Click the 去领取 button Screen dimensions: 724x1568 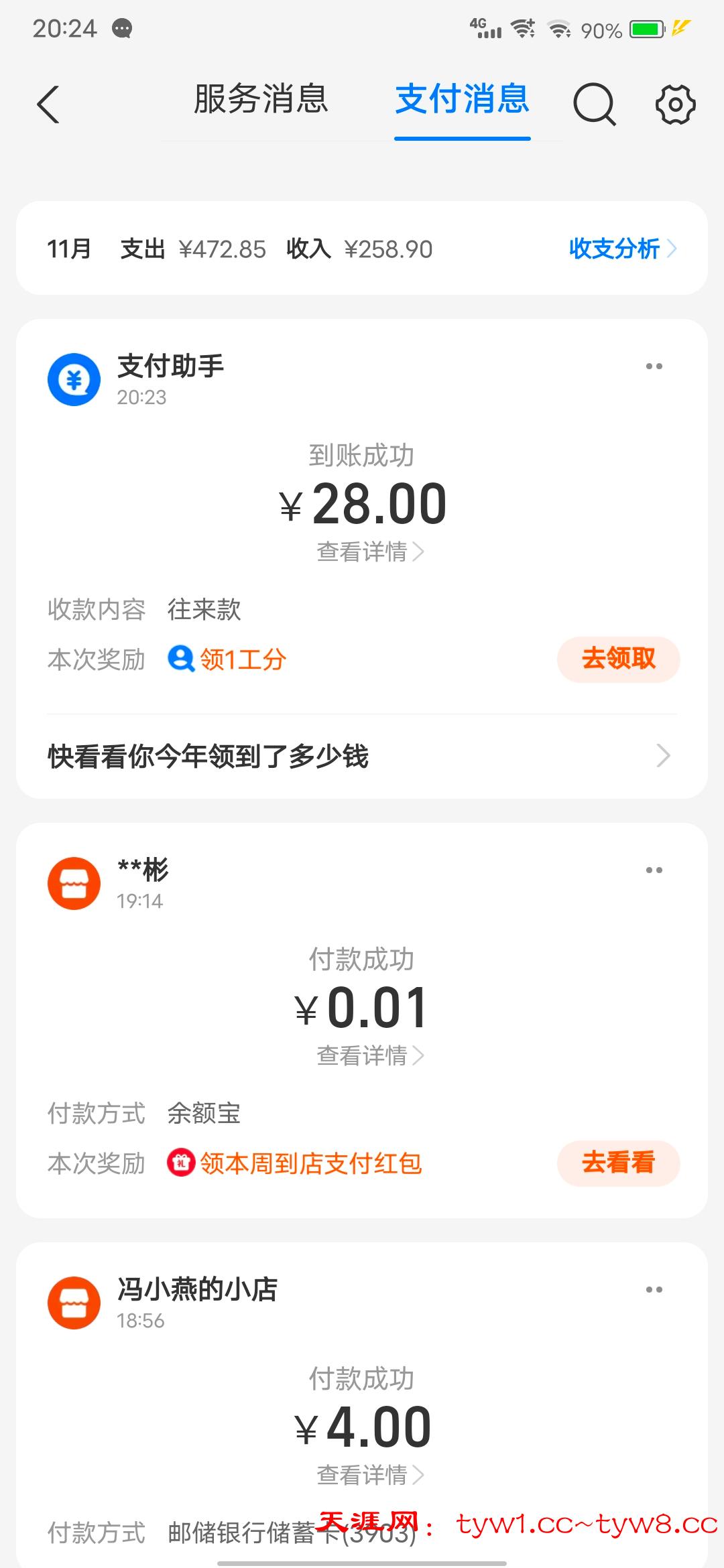point(617,659)
